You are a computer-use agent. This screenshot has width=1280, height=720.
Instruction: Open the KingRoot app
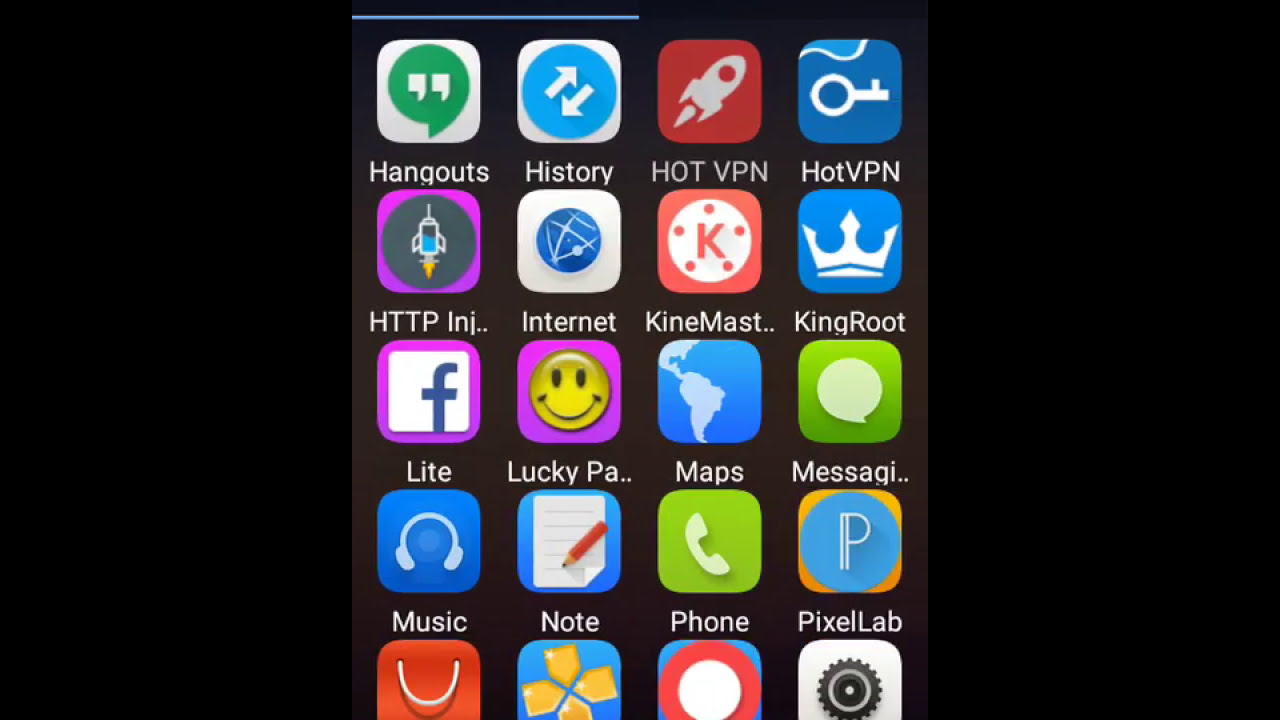click(850, 242)
